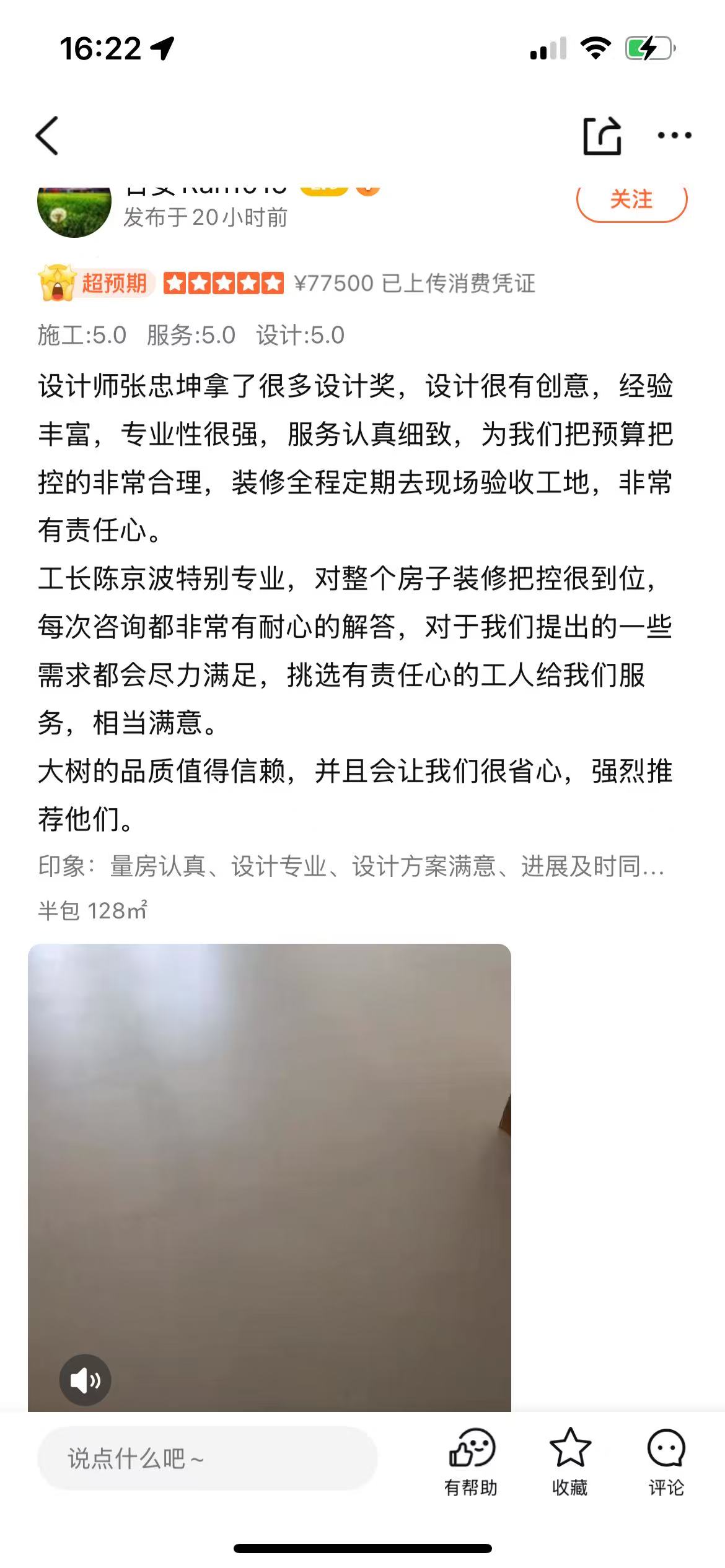Tap the 说点什么吧 comment field
Screen dimensions: 725x1568
click(208, 1458)
